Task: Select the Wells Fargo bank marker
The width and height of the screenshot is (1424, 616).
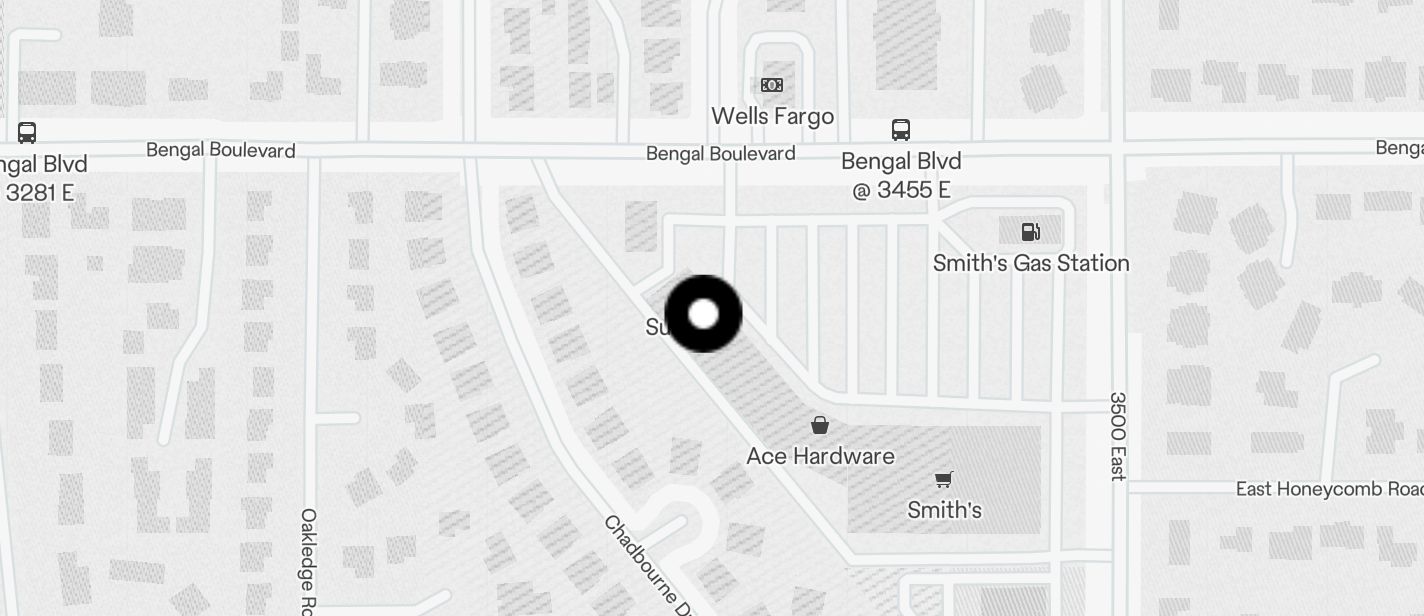Action: [771, 86]
